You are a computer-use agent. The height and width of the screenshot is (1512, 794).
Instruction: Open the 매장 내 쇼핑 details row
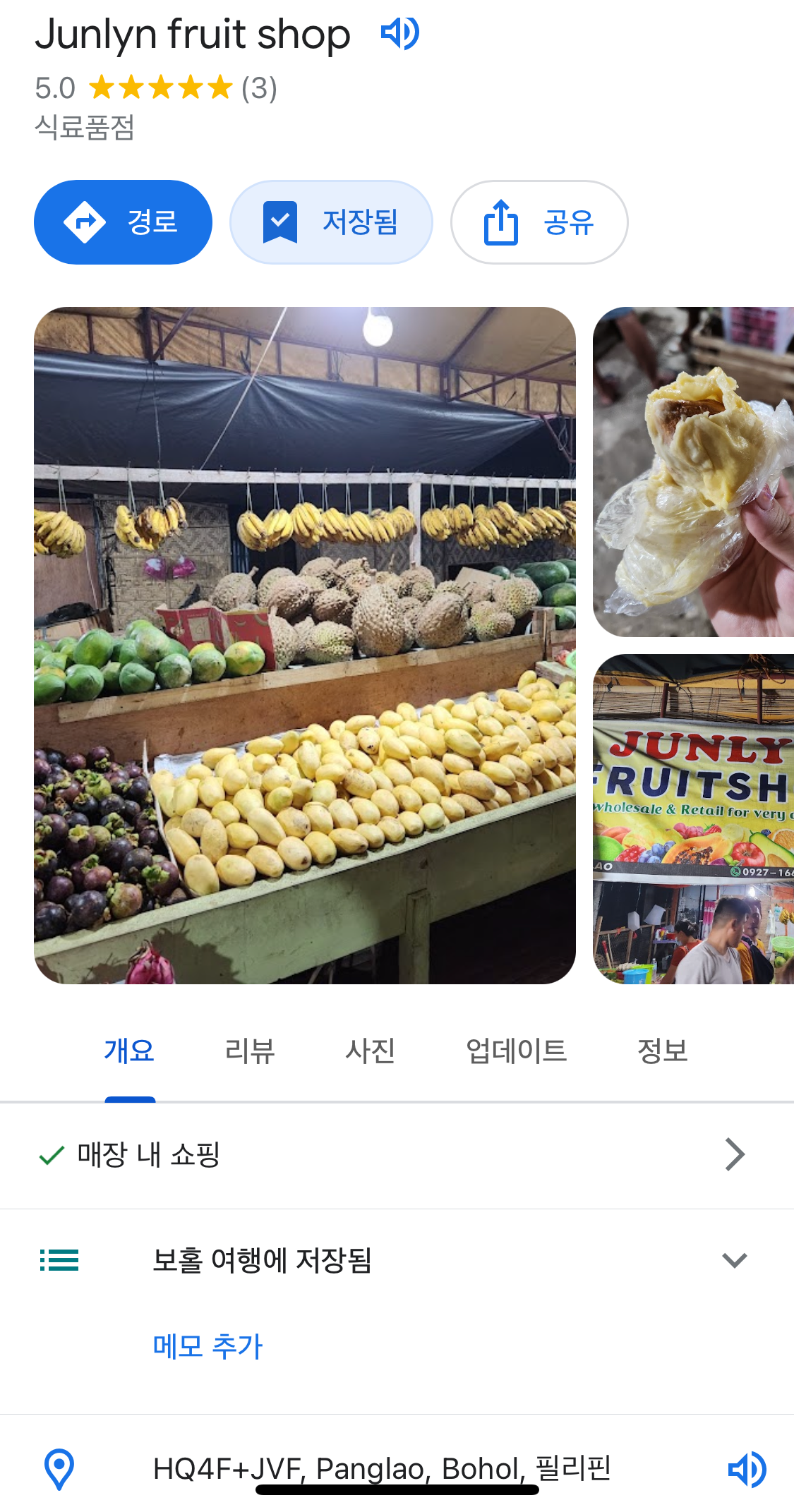pyautogui.click(x=395, y=1155)
